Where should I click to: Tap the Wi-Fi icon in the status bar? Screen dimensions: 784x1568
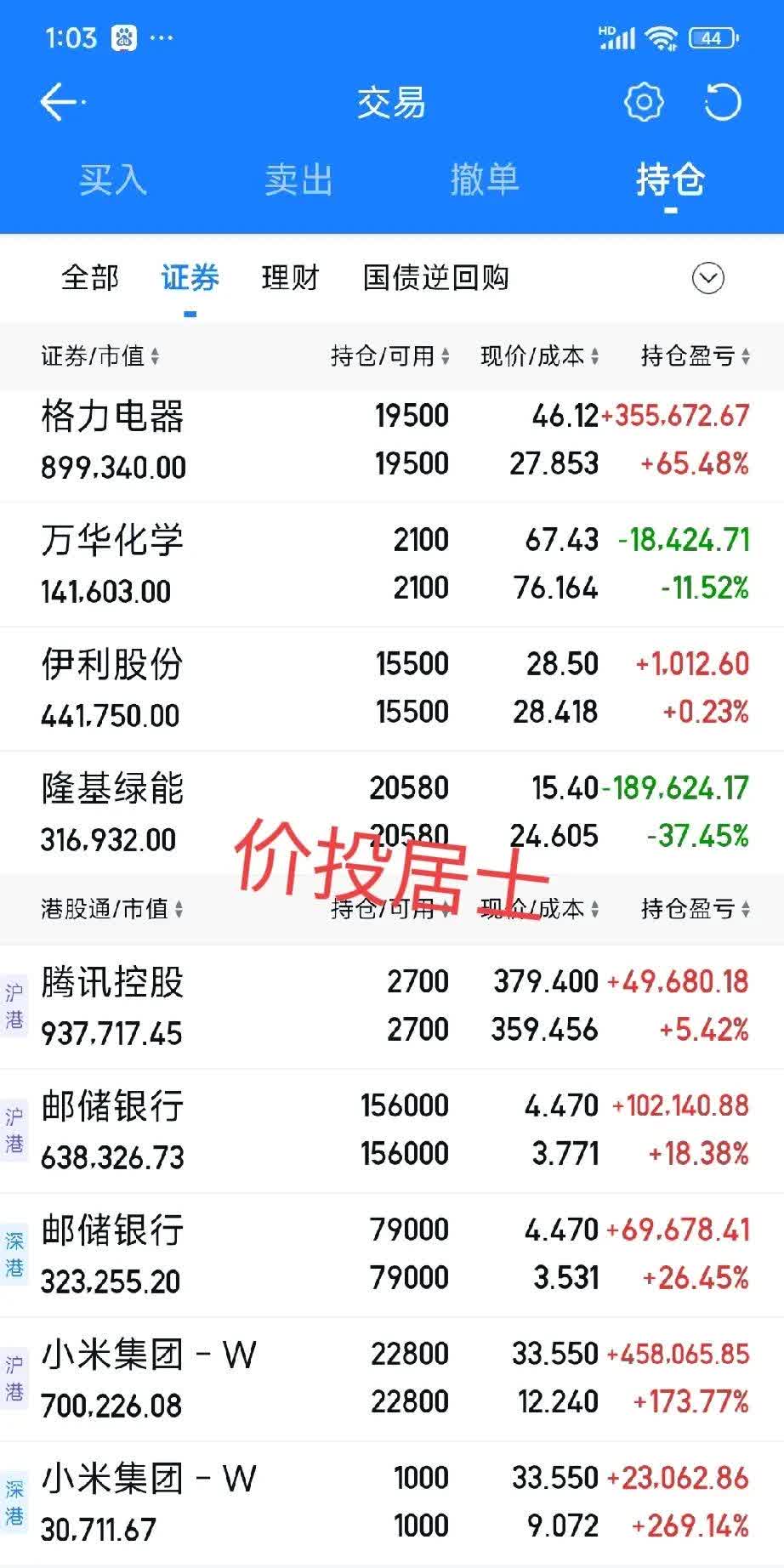pos(662,36)
